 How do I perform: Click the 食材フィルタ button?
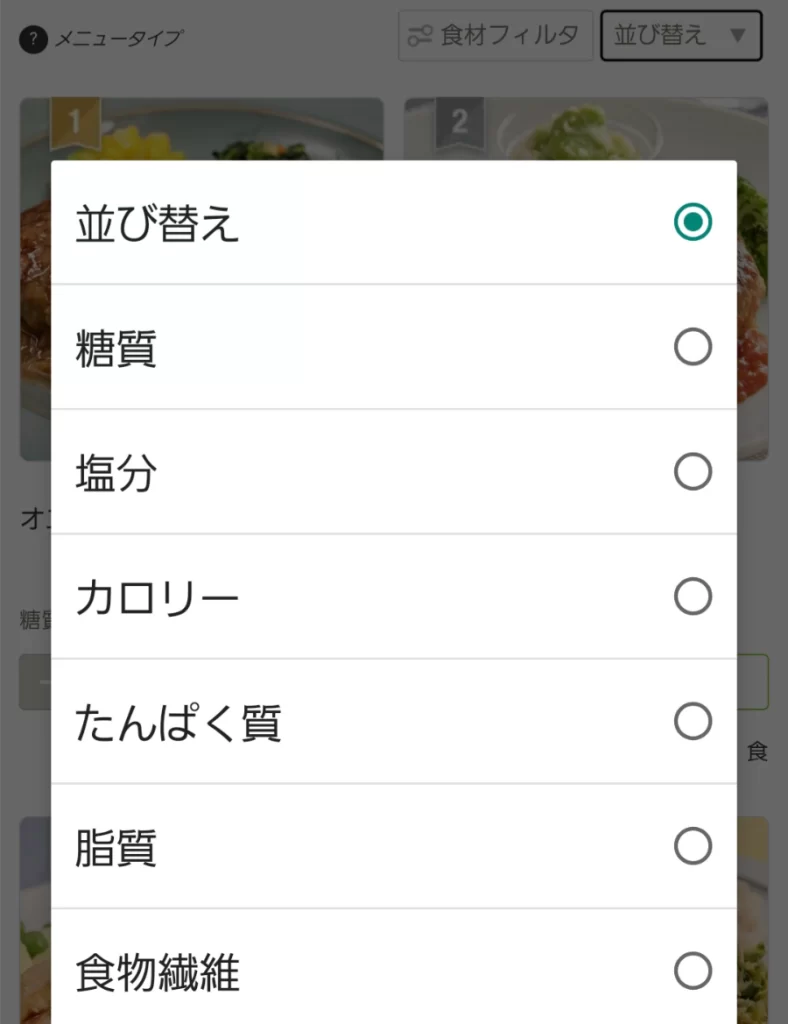(x=494, y=35)
